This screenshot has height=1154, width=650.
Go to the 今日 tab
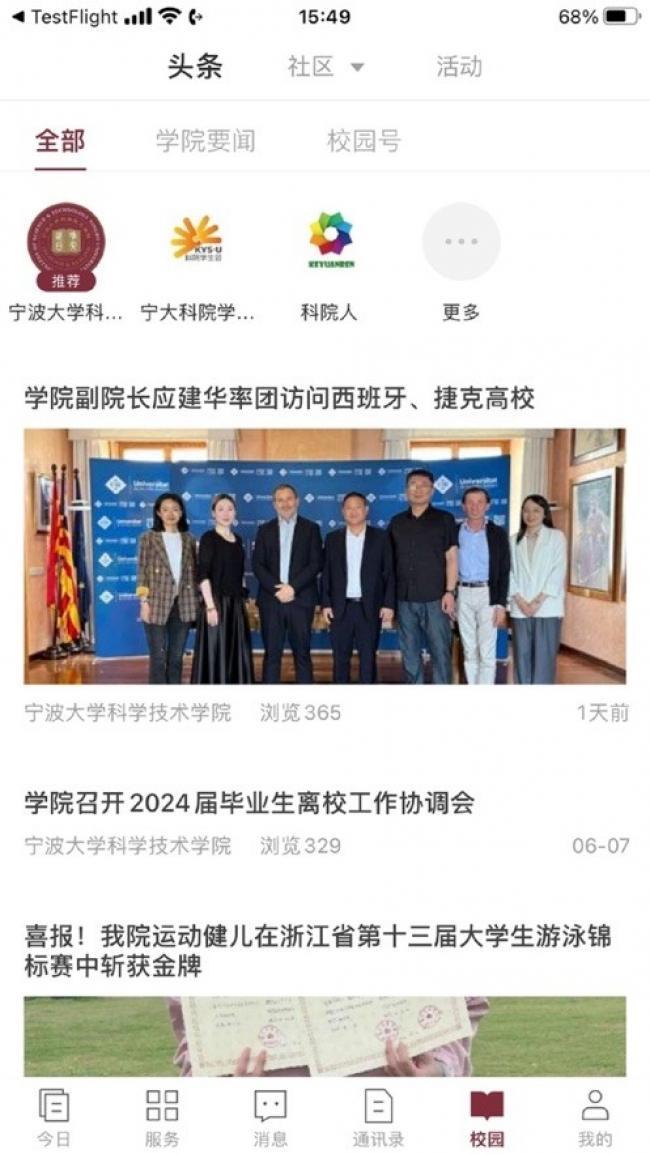click(54, 1118)
